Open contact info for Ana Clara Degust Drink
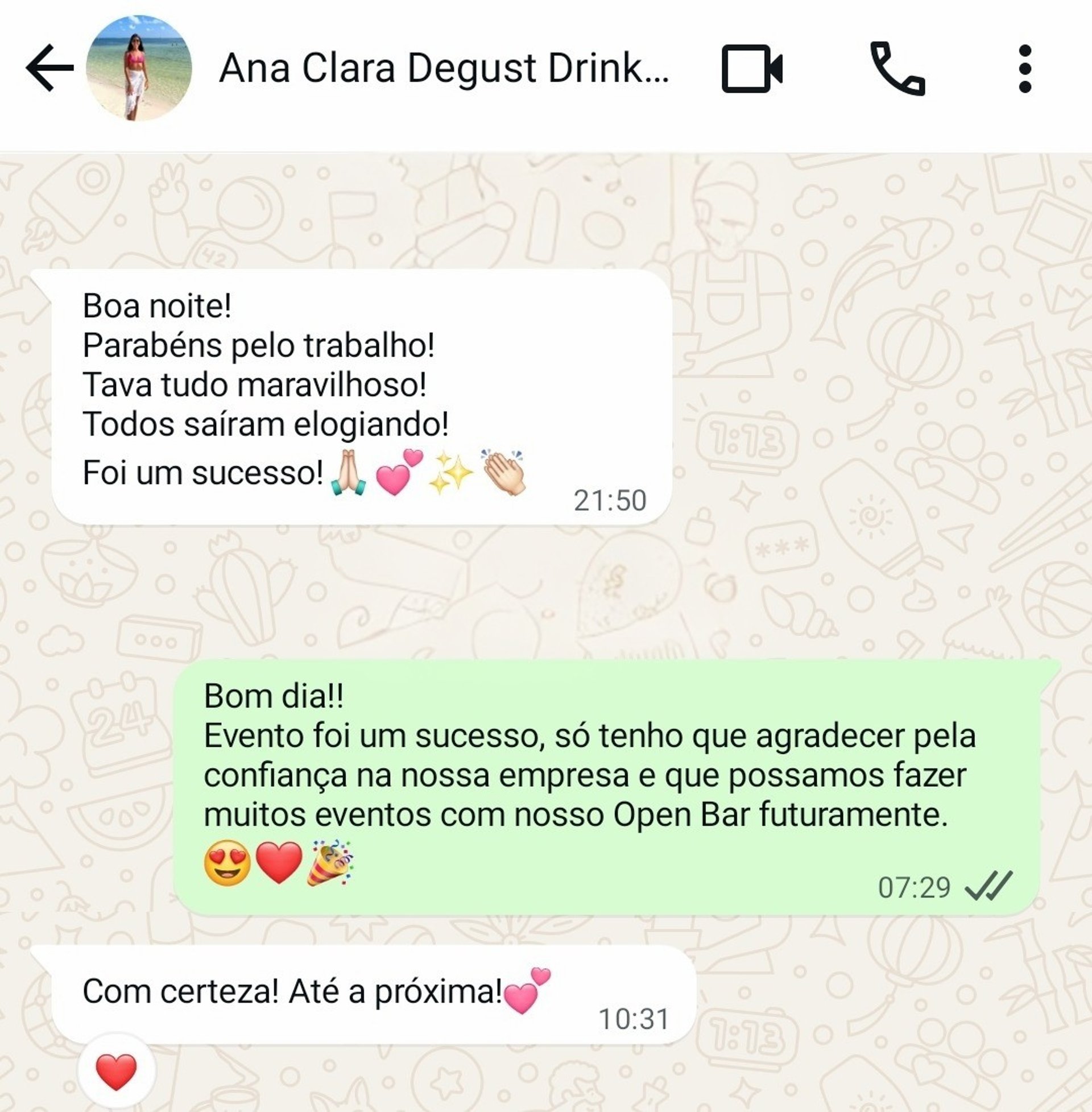This screenshot has width=1092, height=1112. (444, 68)
